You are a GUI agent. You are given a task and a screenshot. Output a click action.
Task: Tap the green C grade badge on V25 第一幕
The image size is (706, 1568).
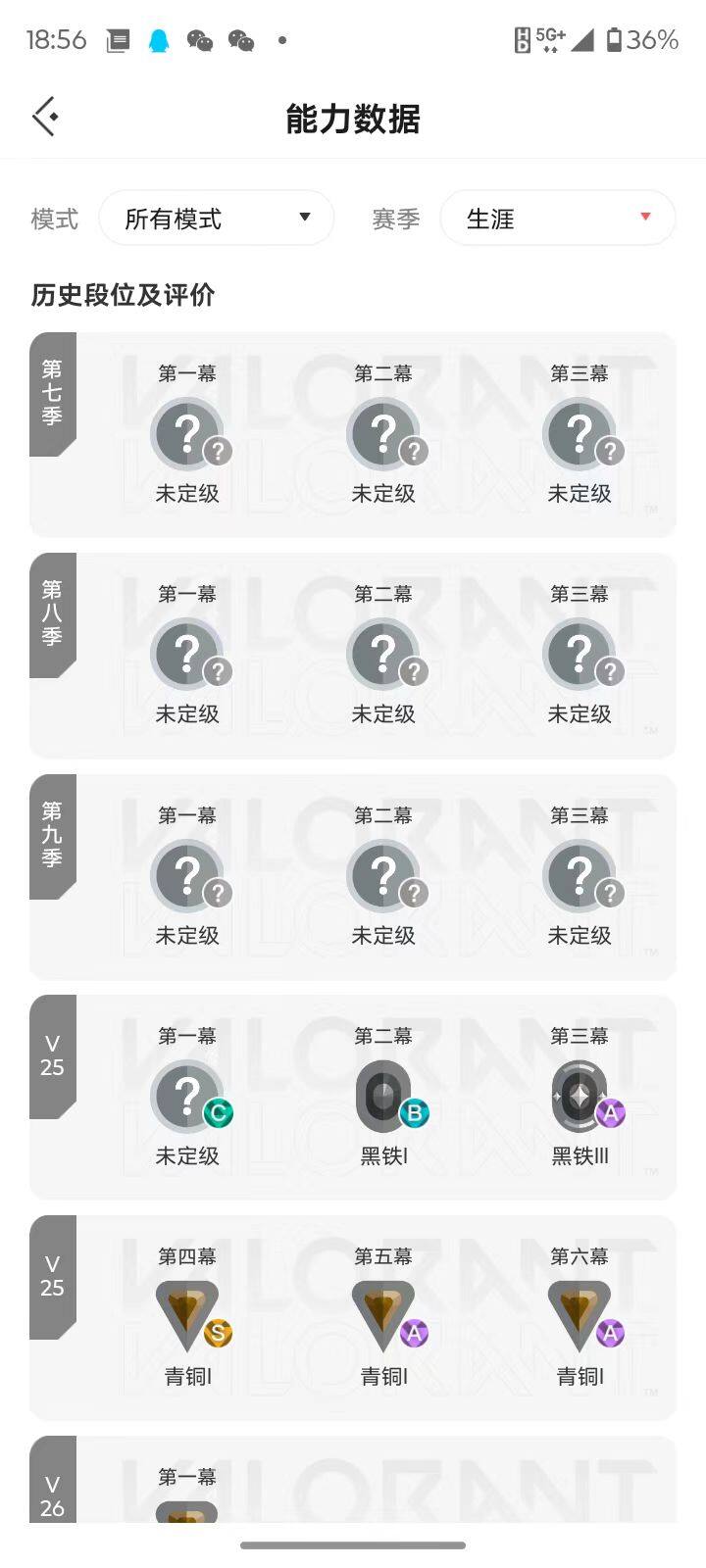tap(220, 1112)
